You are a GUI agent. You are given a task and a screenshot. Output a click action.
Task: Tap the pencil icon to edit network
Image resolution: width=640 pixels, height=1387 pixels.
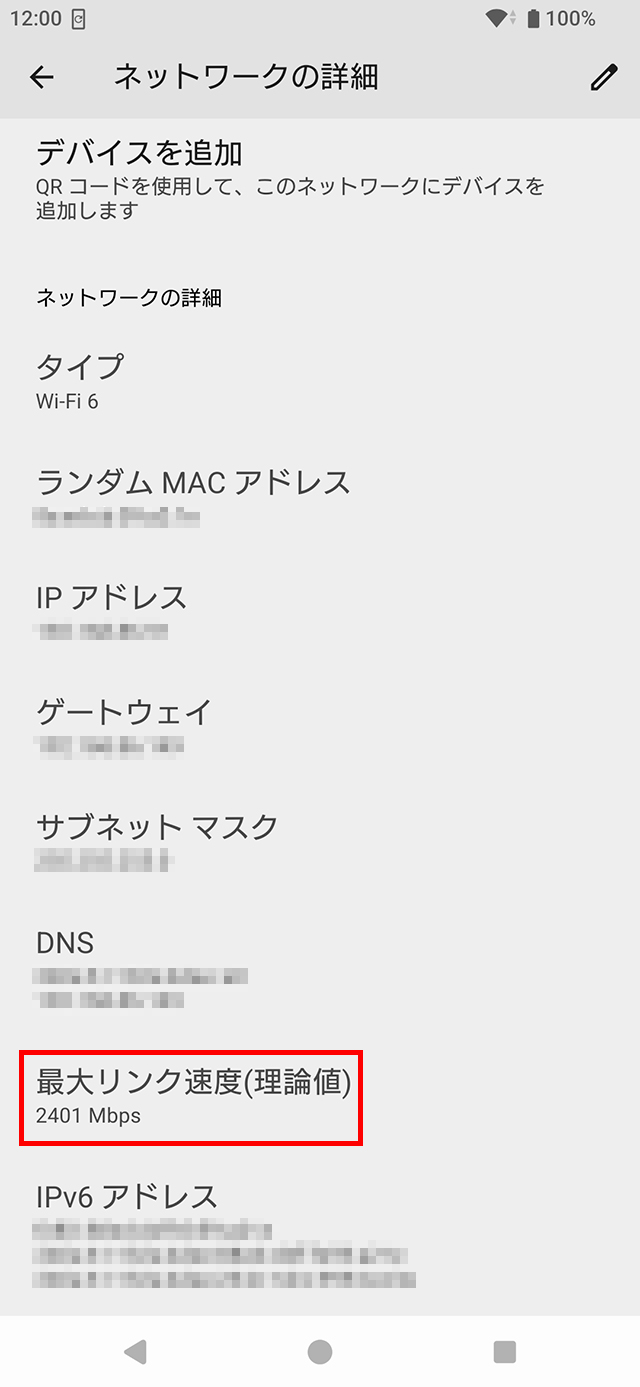[603, 77]
